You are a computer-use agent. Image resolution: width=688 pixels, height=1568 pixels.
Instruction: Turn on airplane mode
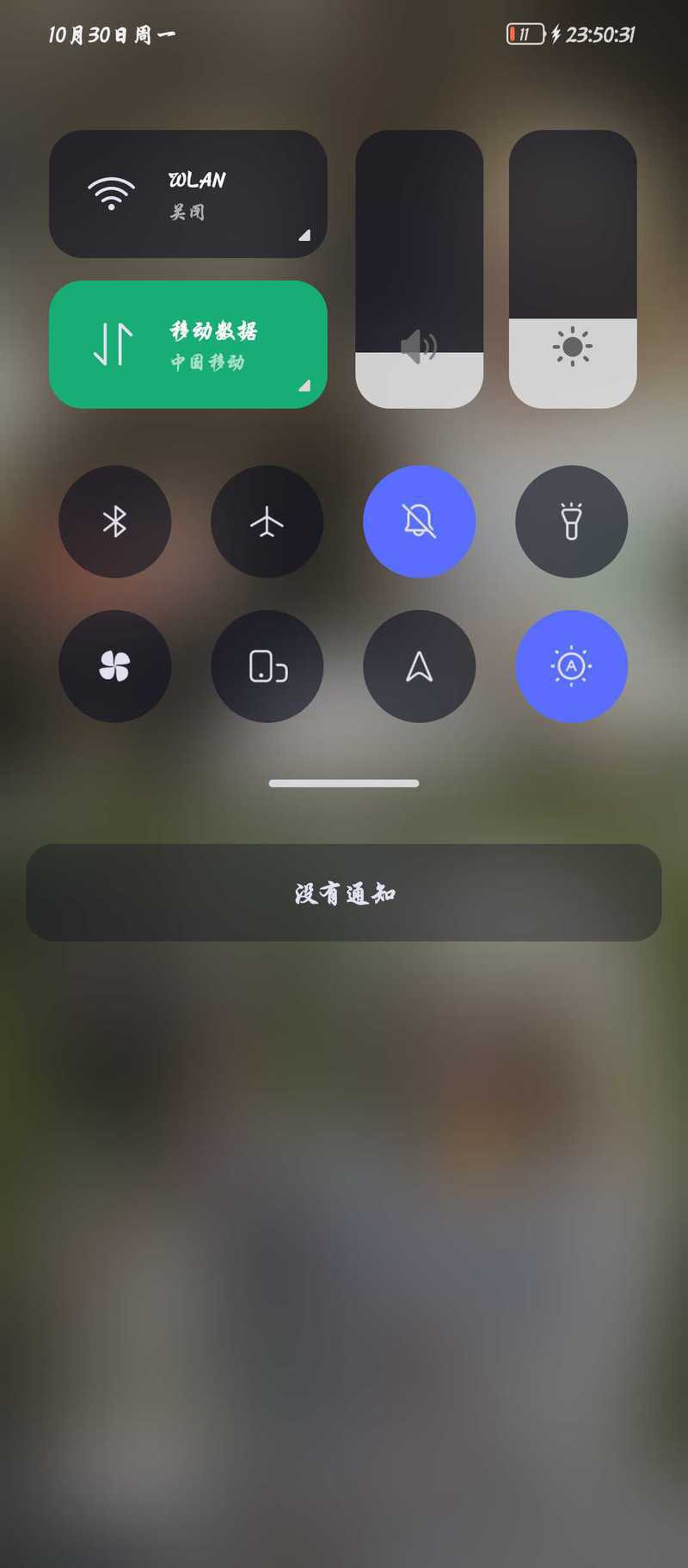pos(267,522)
